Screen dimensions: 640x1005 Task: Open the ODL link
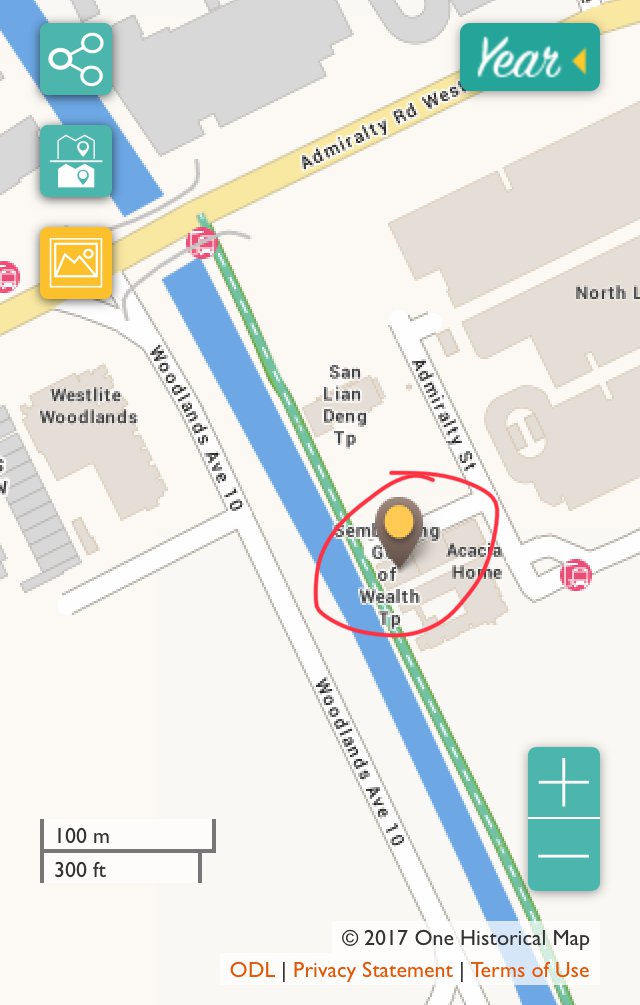coord(251,970)
